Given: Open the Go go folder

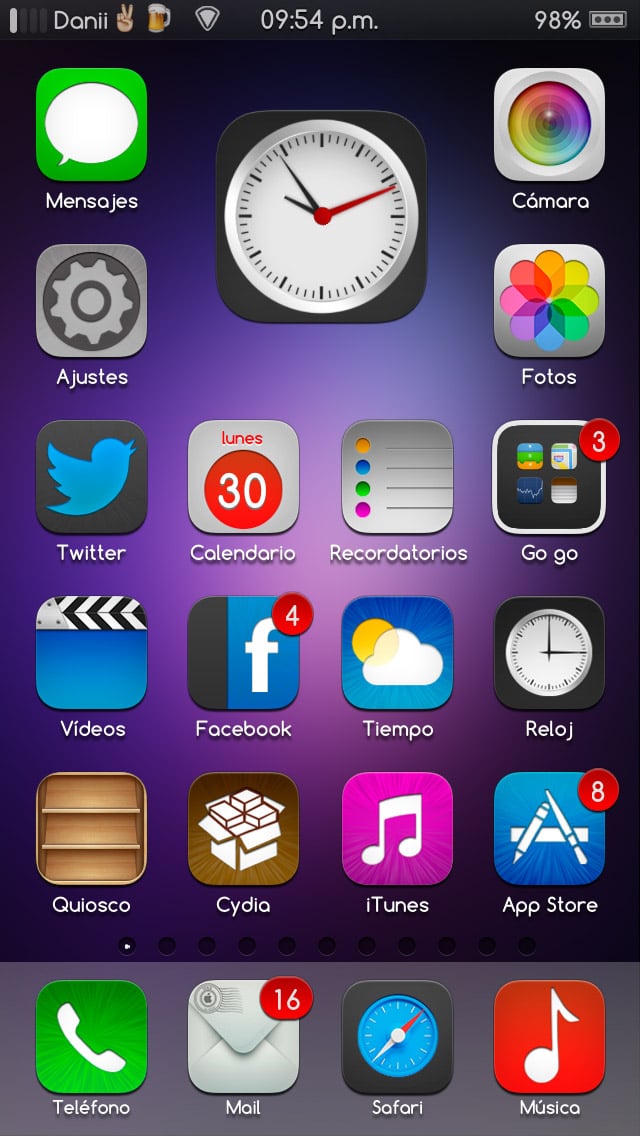Looking at the screenshot, I should [549, 477].
